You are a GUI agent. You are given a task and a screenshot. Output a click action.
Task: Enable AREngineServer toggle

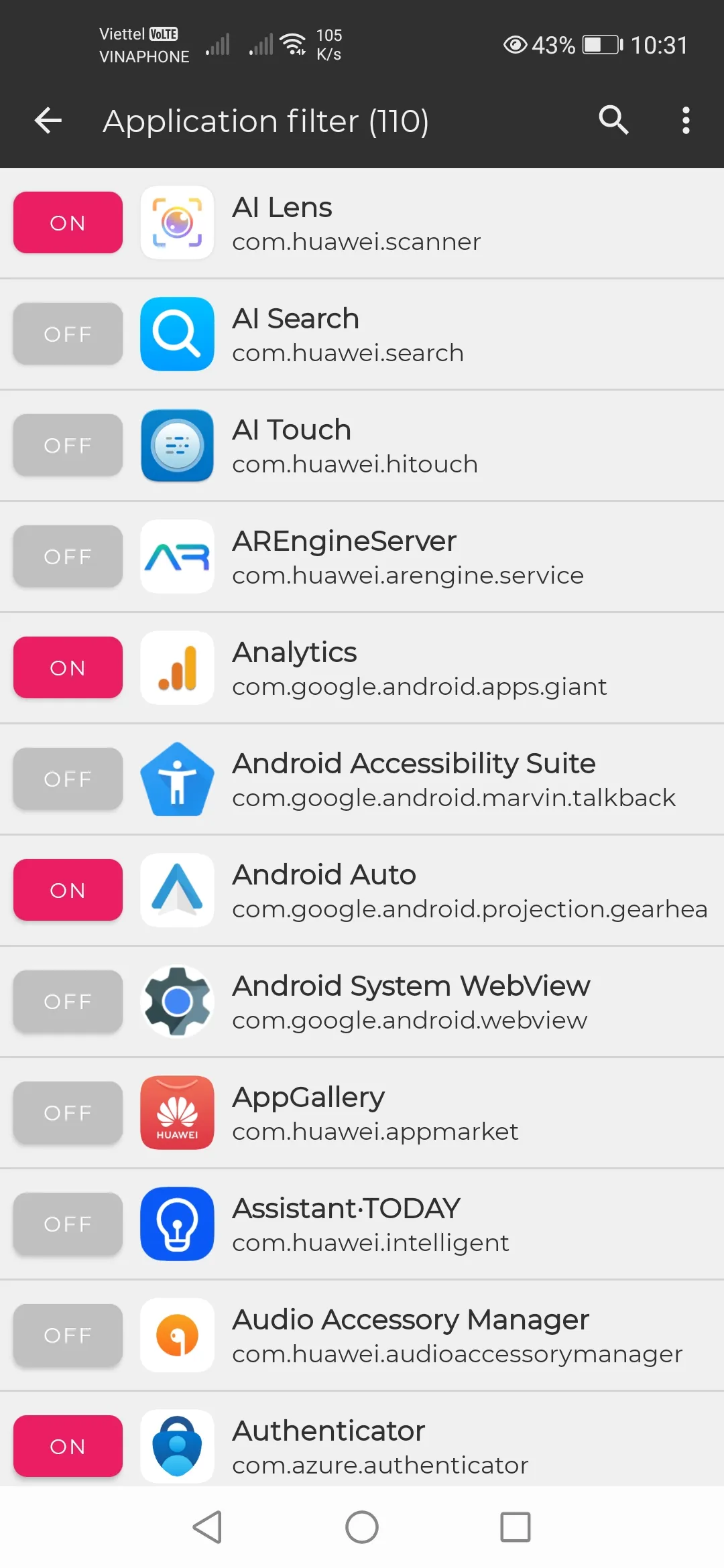tap(68, 556)
